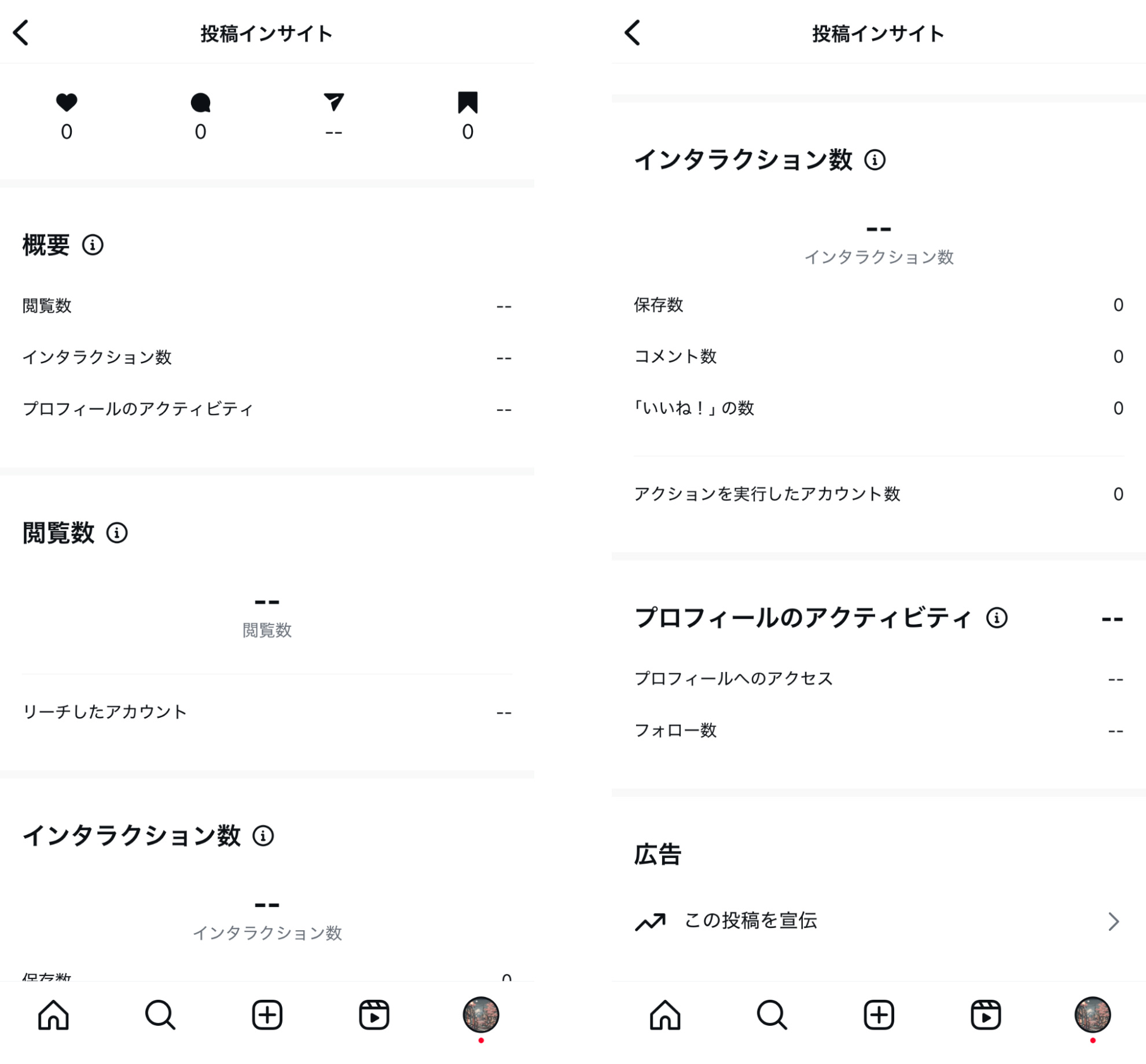Screen dimensions: 1146x1064
Task: Go back from the left panel's 投稿インサイト
Action: pos(21,33)
